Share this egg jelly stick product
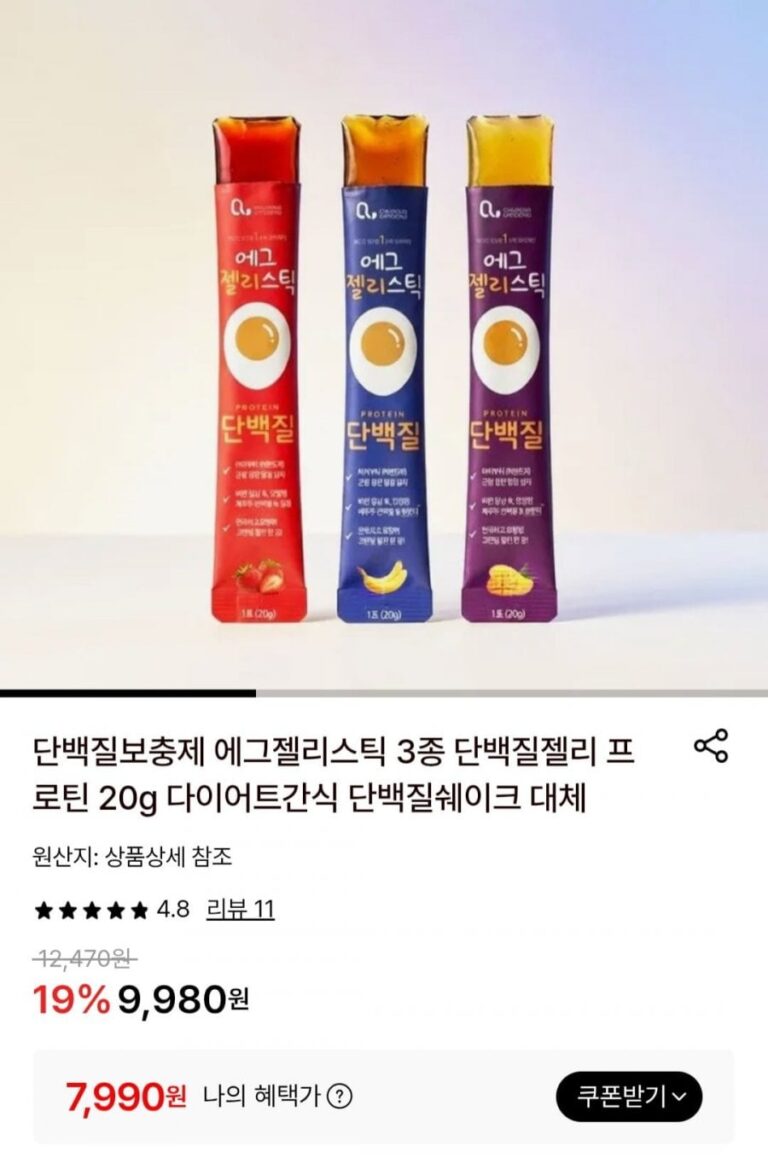This screenshot has width=768, height=1164. 711,746
